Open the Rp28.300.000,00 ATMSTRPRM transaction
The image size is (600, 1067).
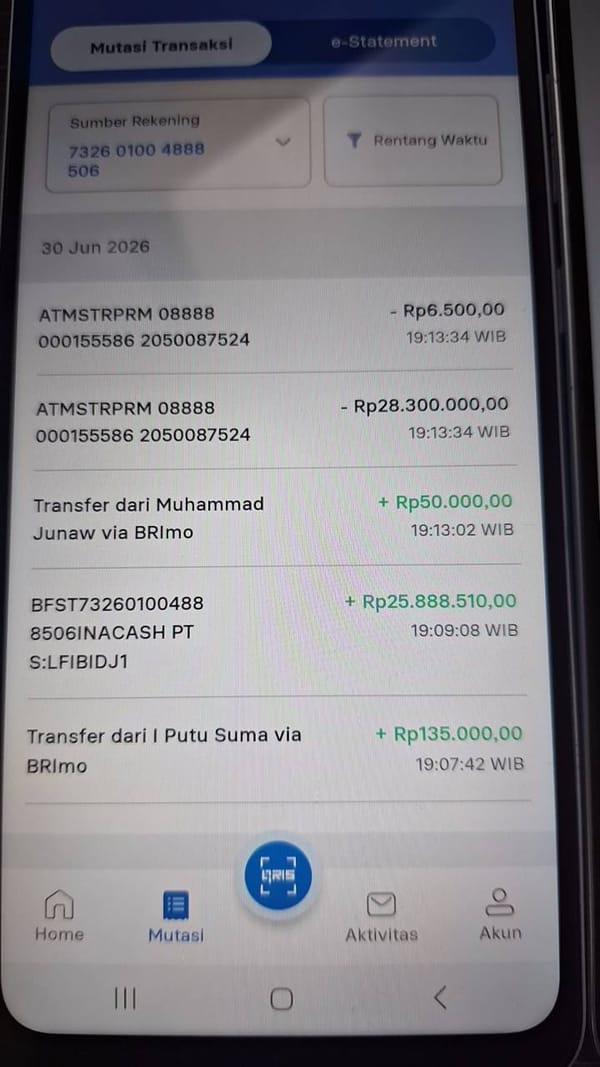(x=273, y=421)
